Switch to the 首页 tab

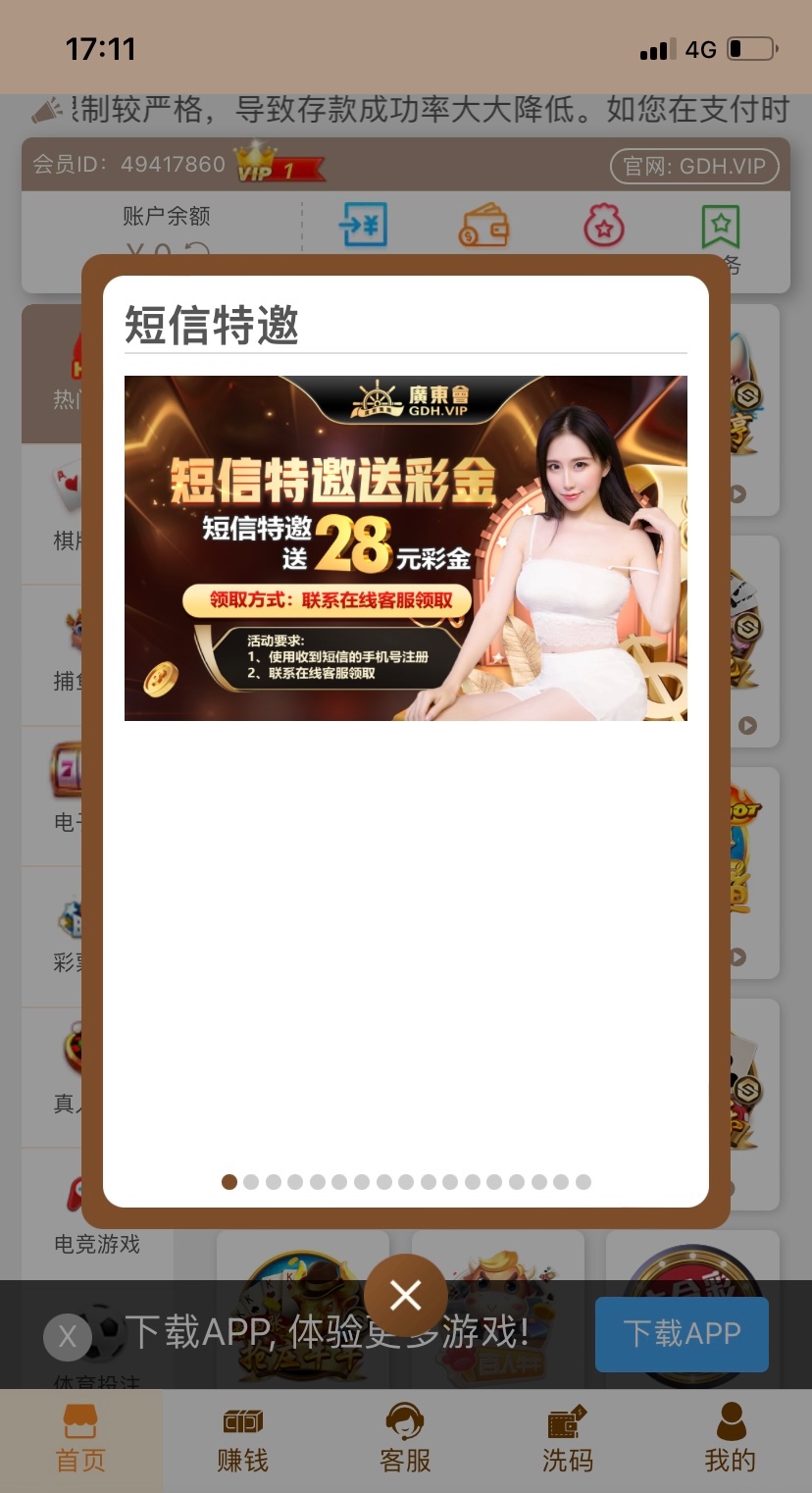[80, 1440]
